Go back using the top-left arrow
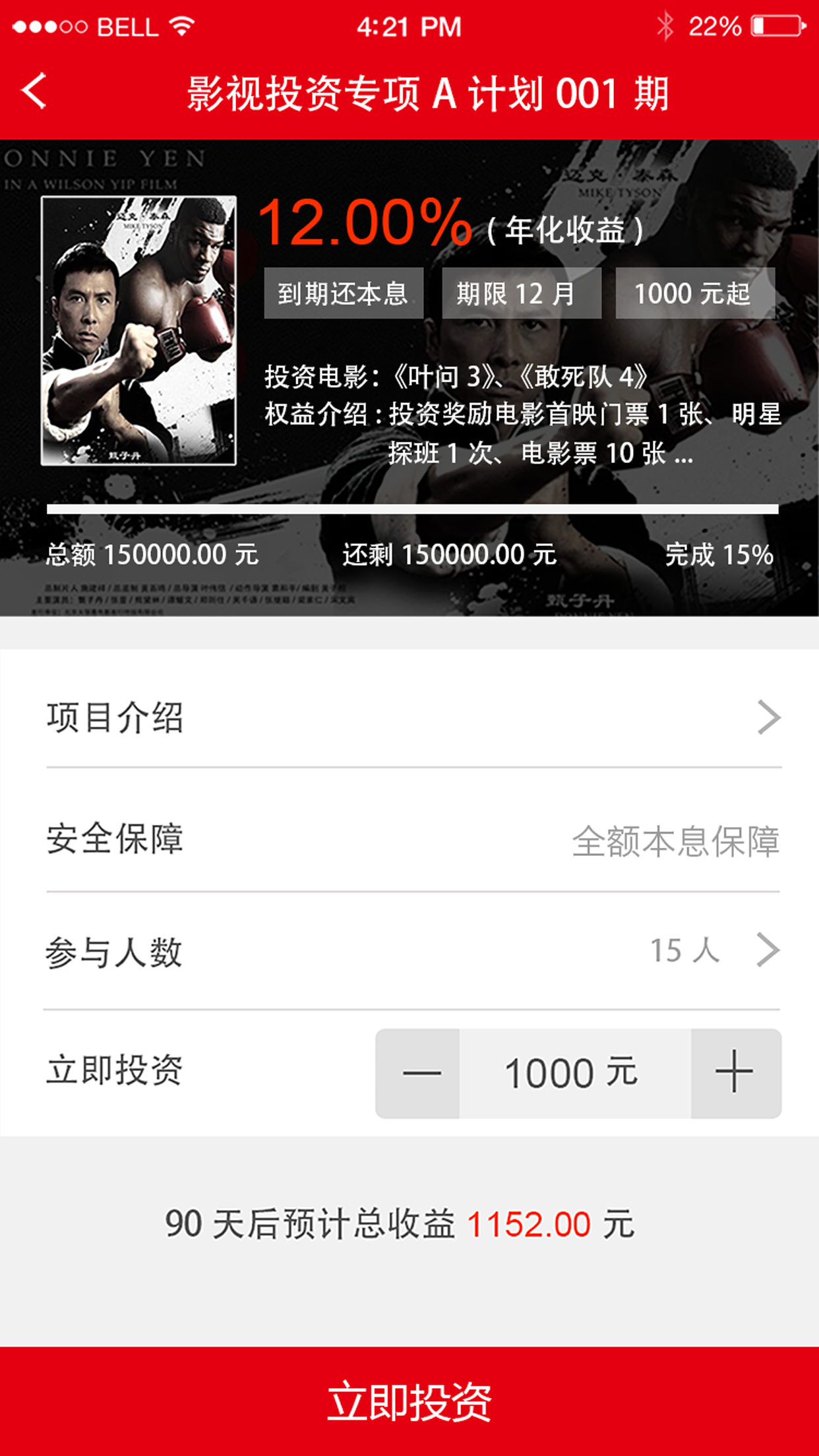819x1456 pixels. [34, 91]
